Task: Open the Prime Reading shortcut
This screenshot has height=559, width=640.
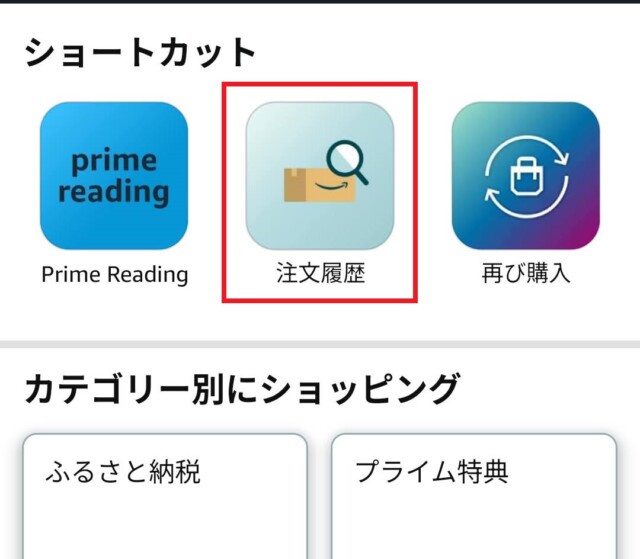Action: point(114,176)
